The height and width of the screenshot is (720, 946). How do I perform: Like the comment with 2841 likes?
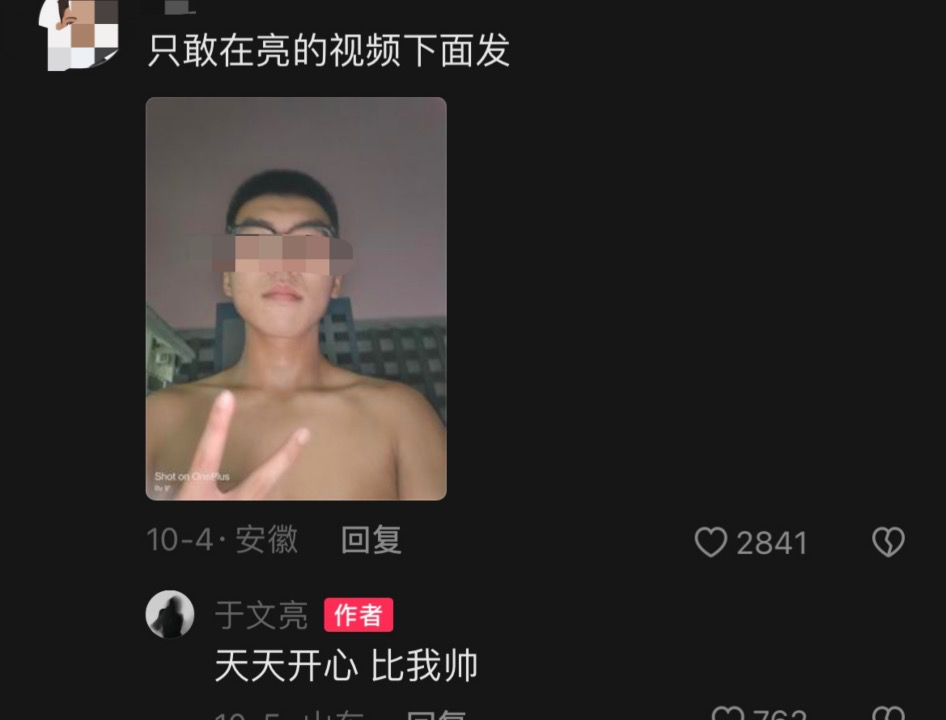711,542
